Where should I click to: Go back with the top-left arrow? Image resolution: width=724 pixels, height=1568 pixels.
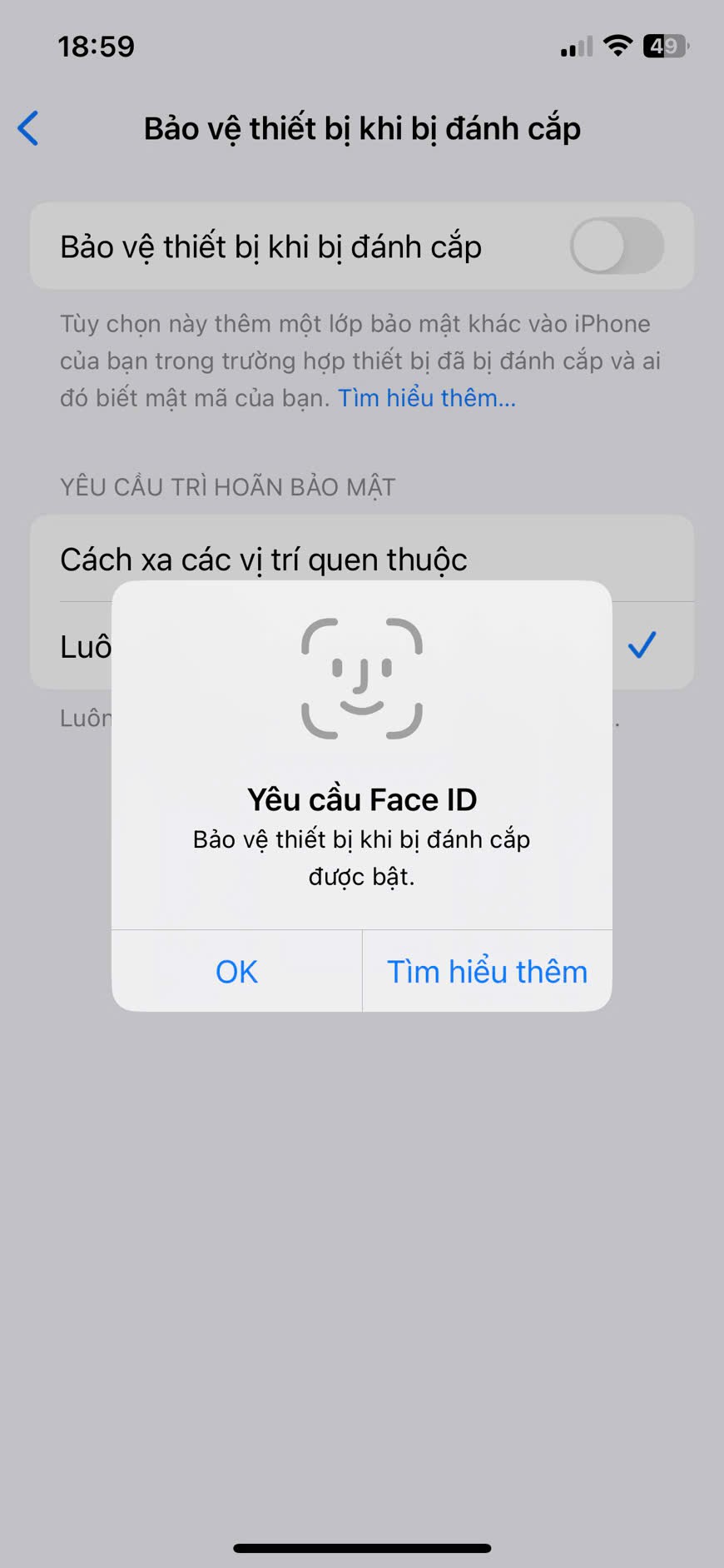(x=29, y=128)
